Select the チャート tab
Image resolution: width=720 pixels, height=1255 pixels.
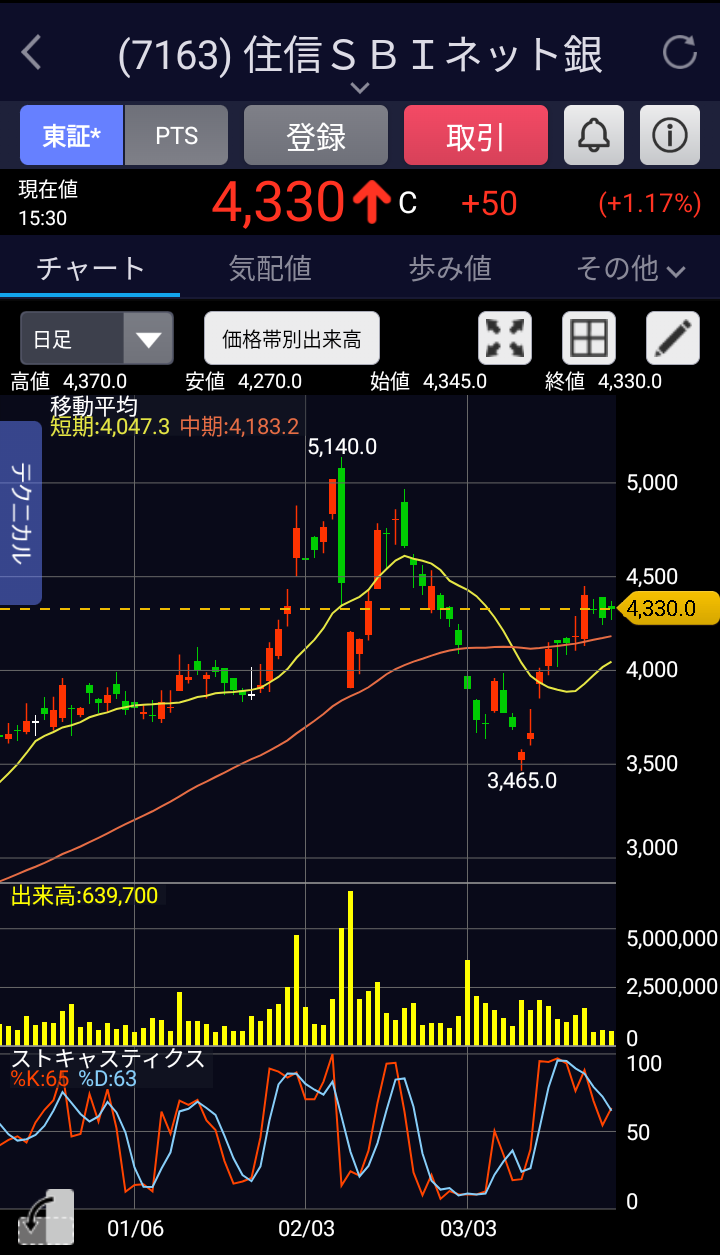pos(90,268)
